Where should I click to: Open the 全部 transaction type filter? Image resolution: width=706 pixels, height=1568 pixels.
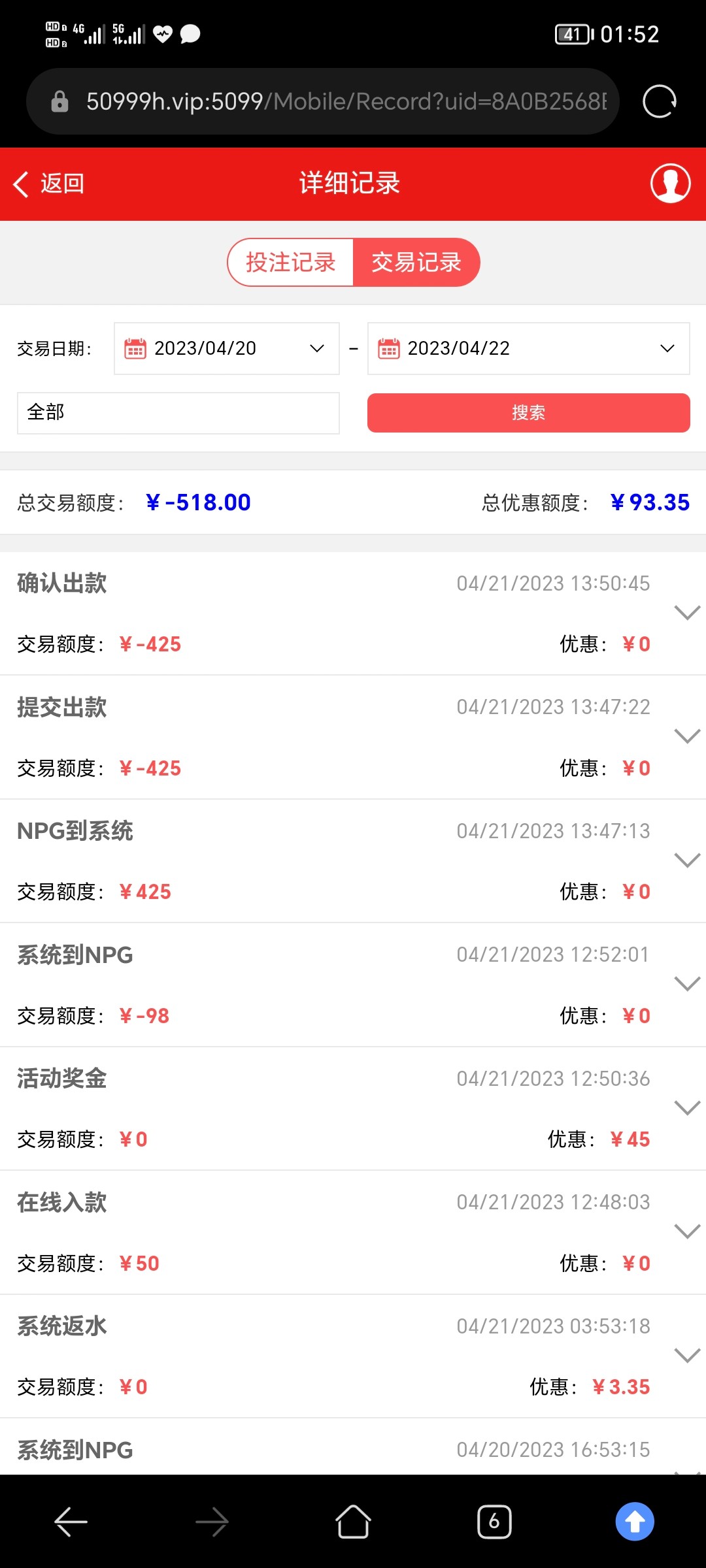point(178,413)
